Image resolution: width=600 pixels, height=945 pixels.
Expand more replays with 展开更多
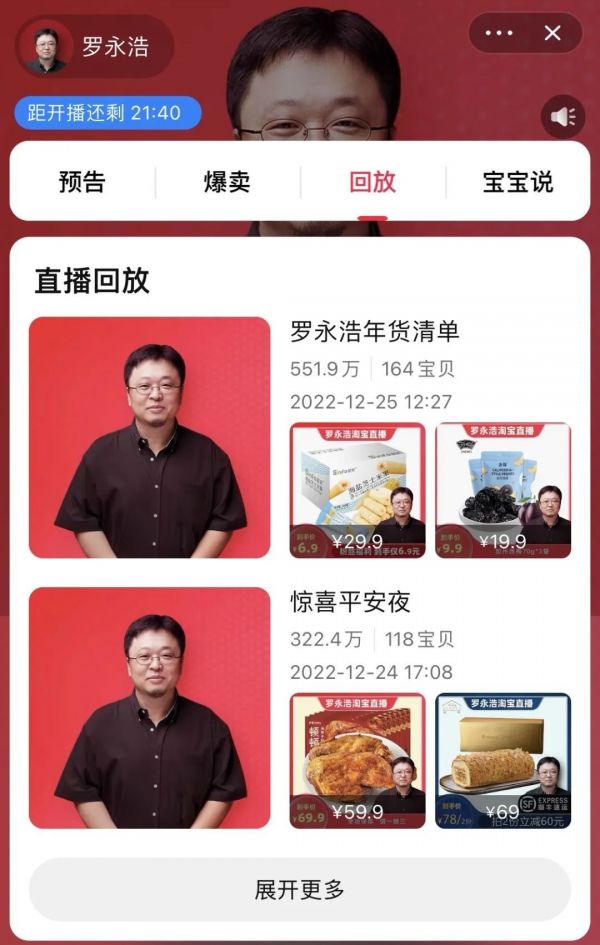[299, 889]
